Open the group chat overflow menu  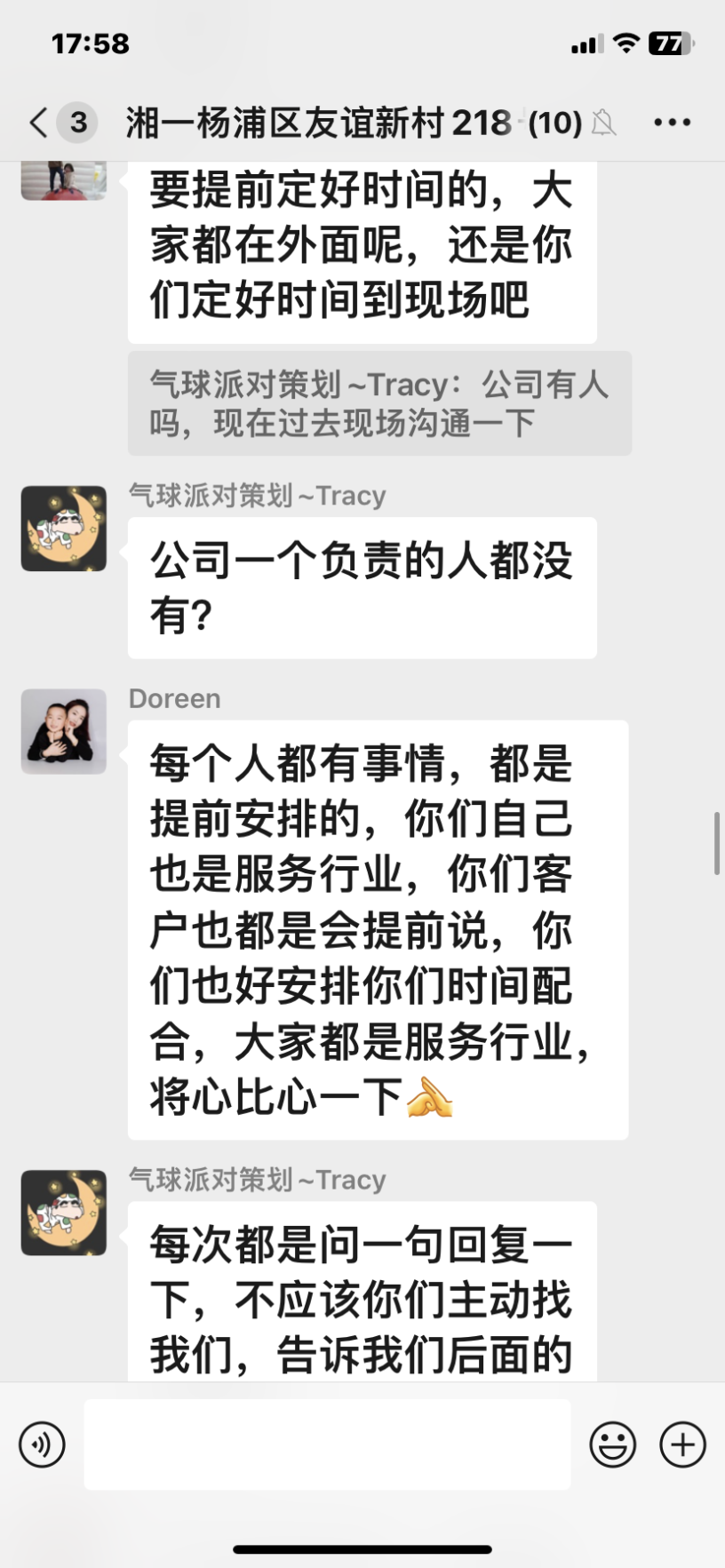(x=672, y=123)
